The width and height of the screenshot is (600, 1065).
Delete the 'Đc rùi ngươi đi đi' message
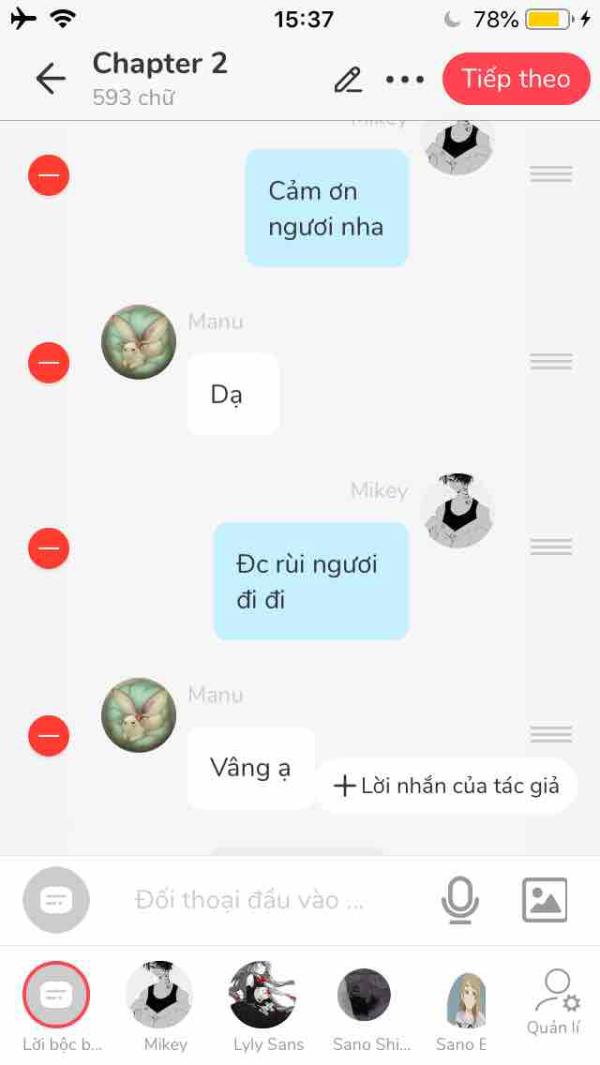pyautogui.click(x=48, y=547)
